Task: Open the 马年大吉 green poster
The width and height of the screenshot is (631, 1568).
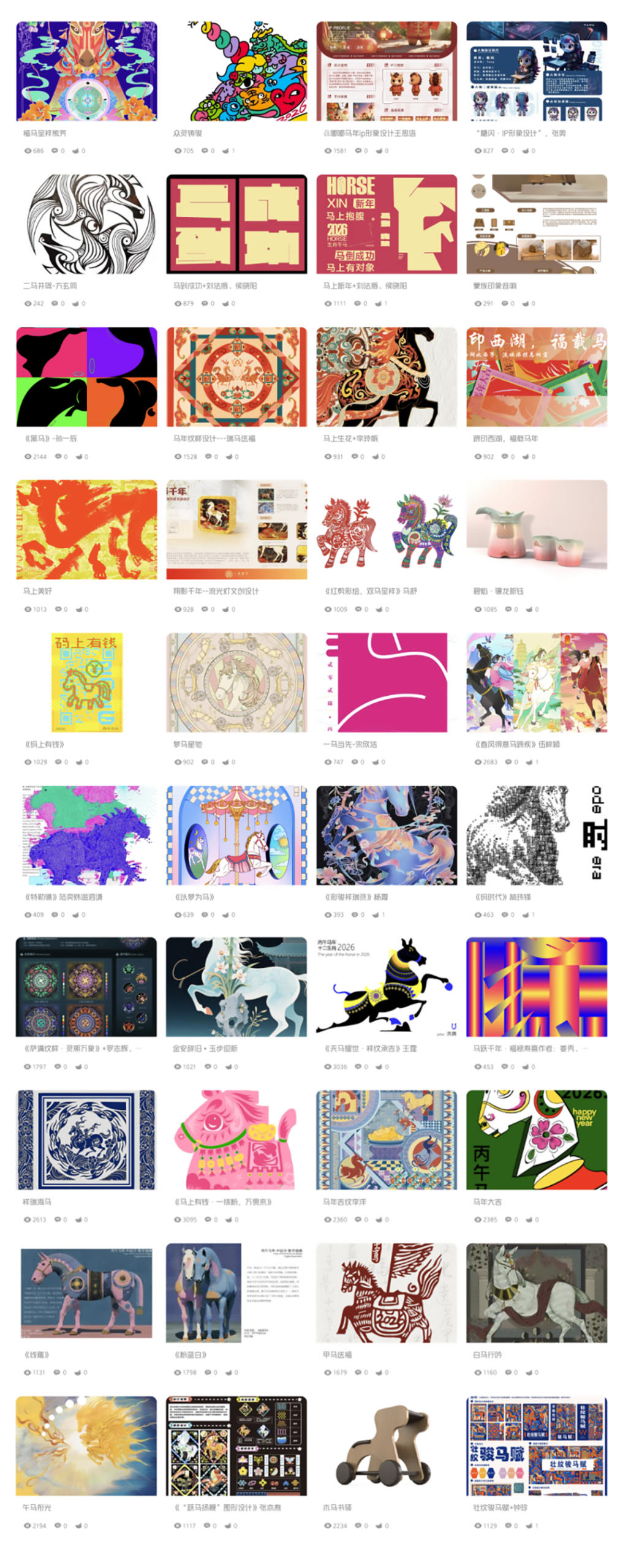Action: click(536, 1139)
